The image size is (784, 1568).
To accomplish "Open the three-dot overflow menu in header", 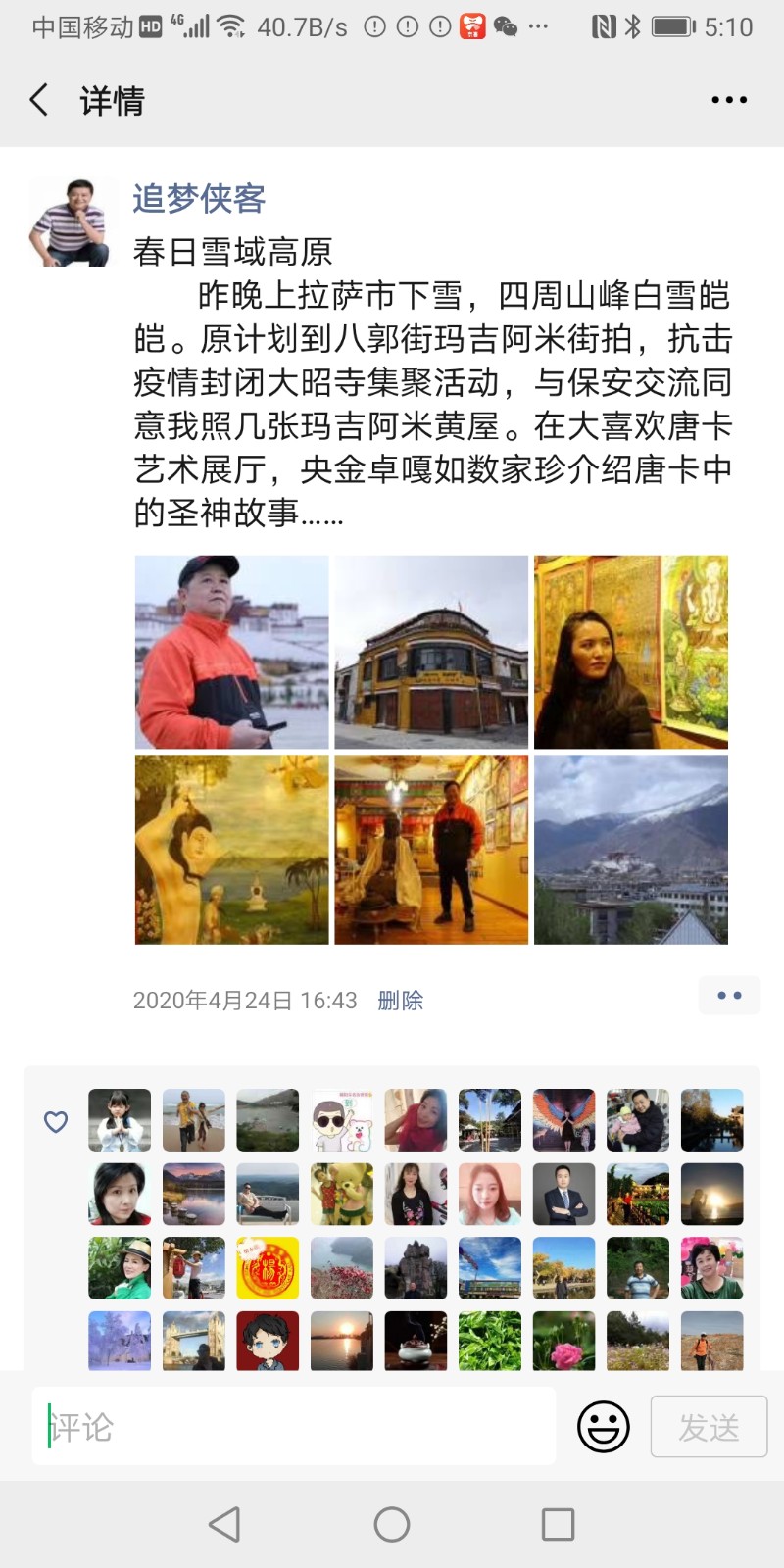I will (x=729, y=100).
